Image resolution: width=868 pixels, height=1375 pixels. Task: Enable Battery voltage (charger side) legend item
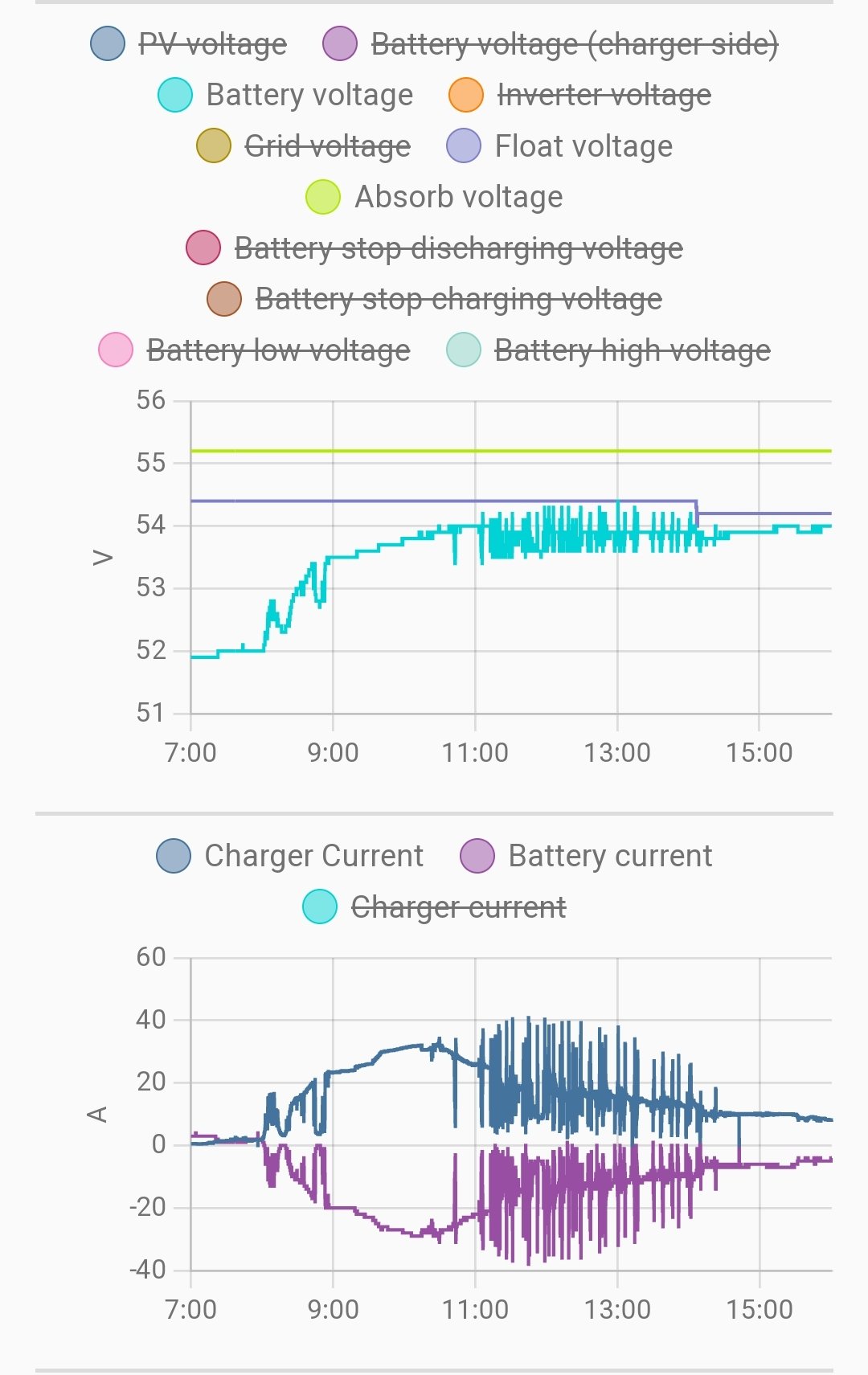point(573,44)
